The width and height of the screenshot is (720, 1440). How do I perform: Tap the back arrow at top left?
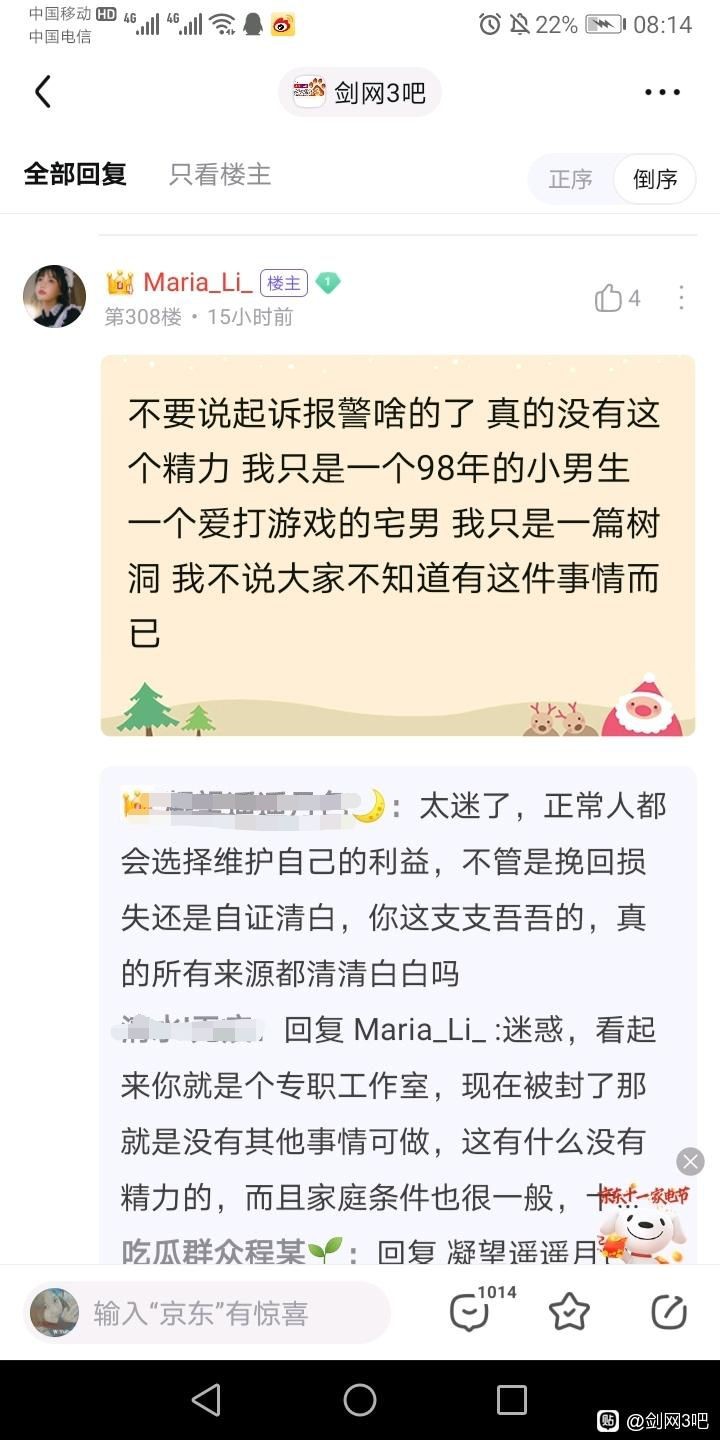click(42, 91)
